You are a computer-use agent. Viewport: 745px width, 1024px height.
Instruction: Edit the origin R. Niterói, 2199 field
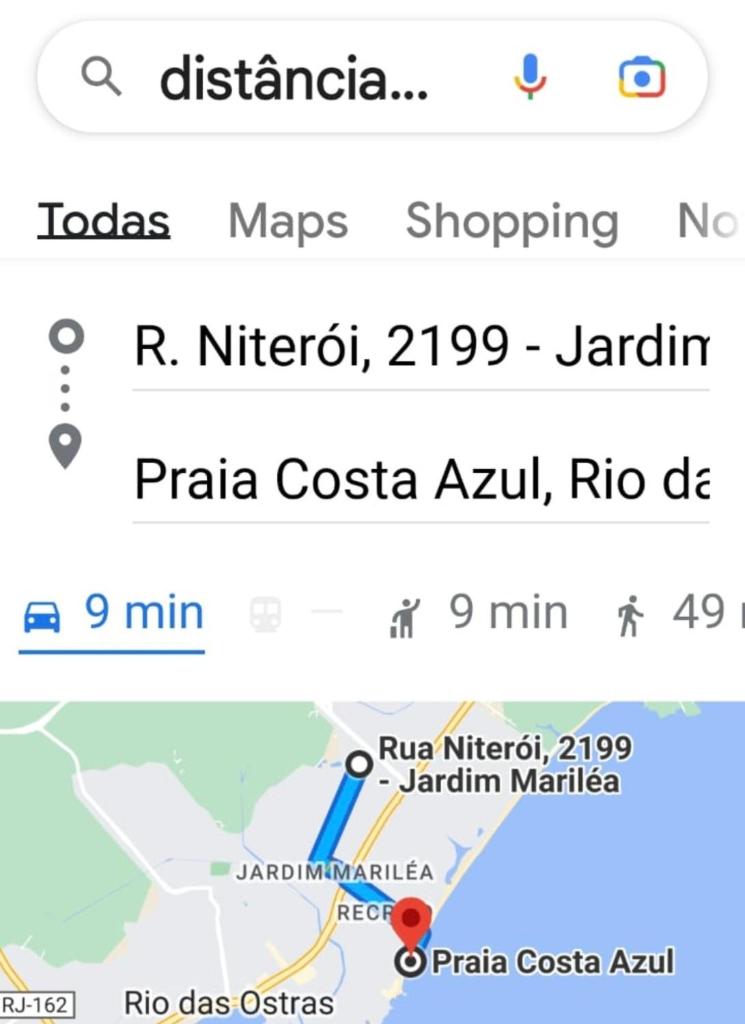[420, 348]
